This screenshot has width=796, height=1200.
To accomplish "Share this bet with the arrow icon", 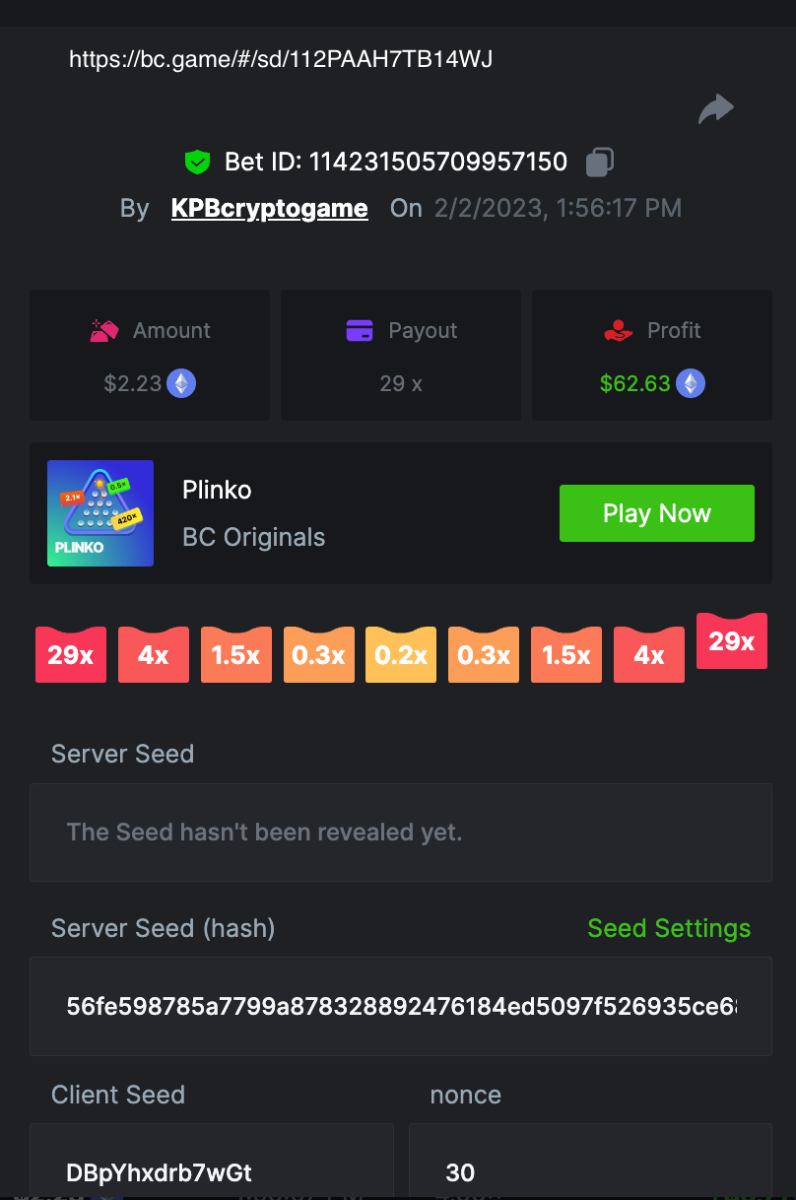I will 716,109.
